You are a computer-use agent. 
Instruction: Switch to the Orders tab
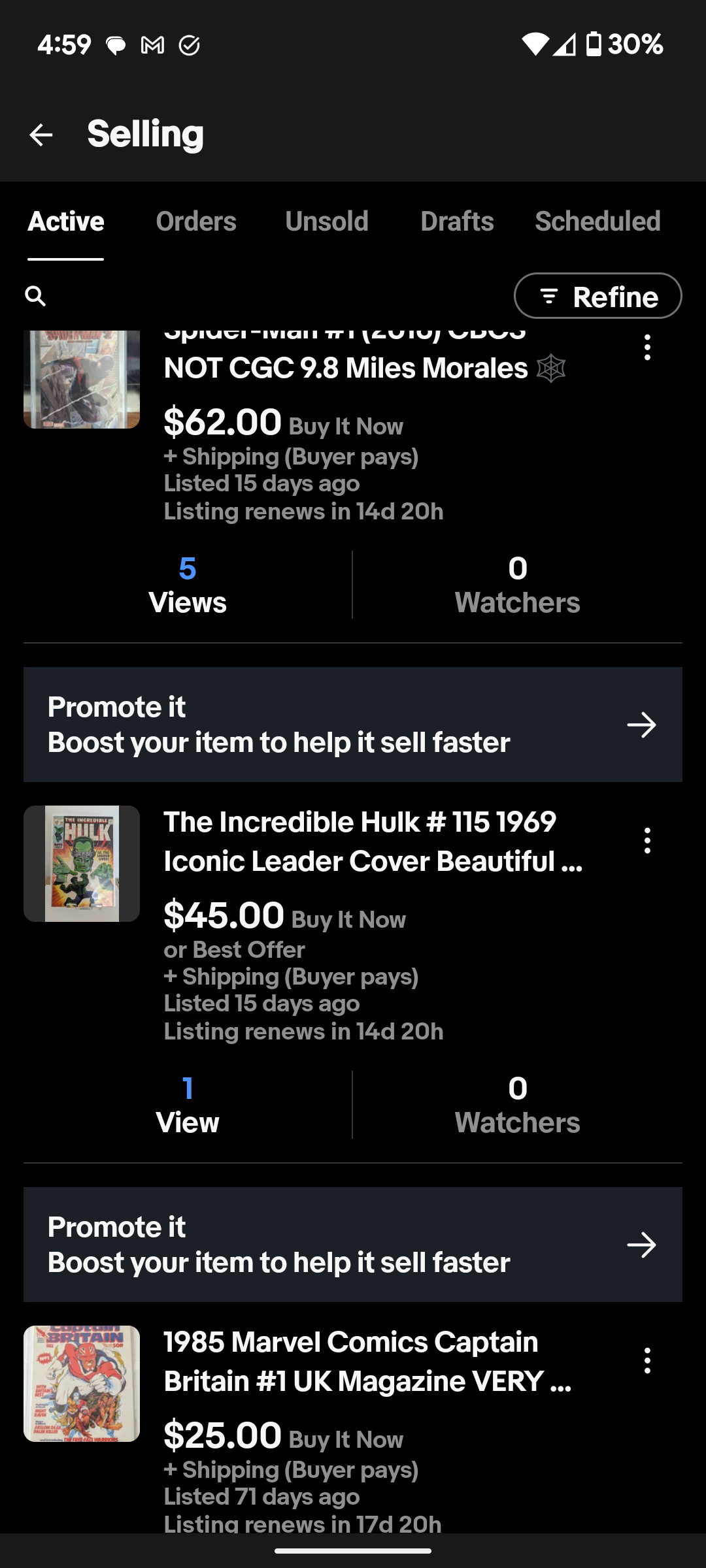pyautogui.click(x=195, y=221)
